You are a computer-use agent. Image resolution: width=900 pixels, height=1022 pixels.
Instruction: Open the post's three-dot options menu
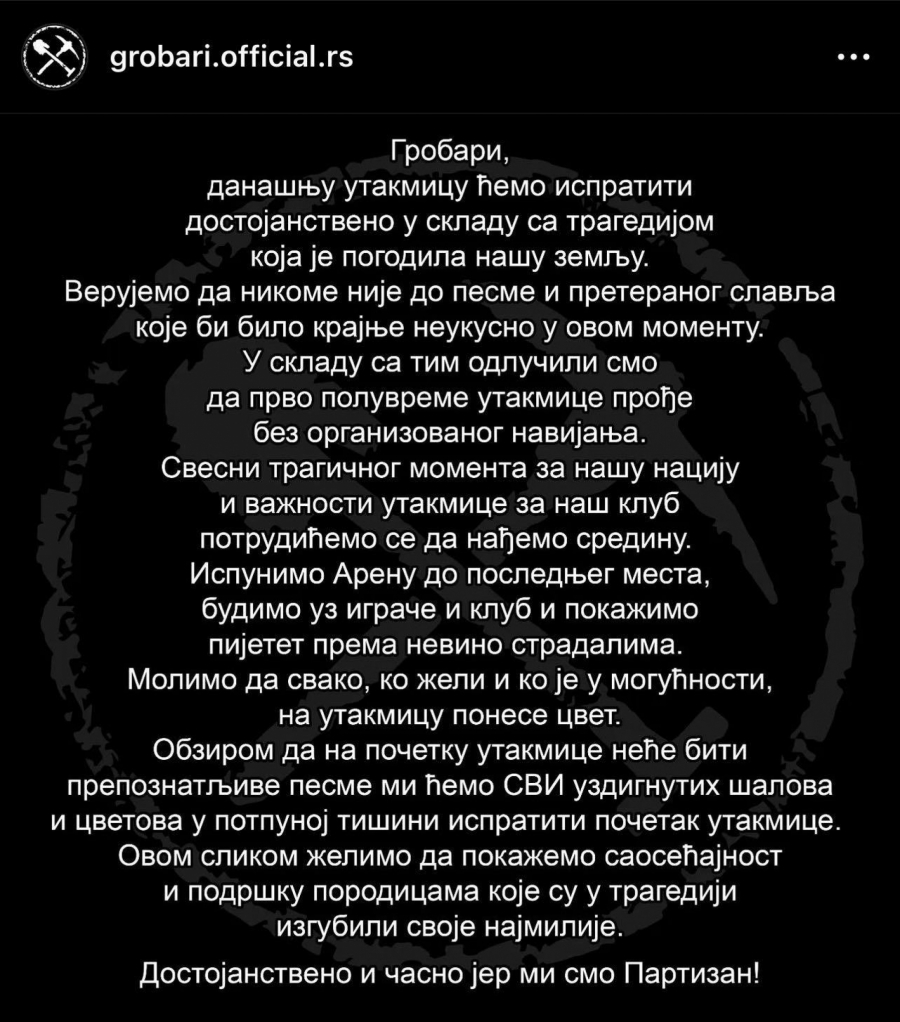pos(852,57)
